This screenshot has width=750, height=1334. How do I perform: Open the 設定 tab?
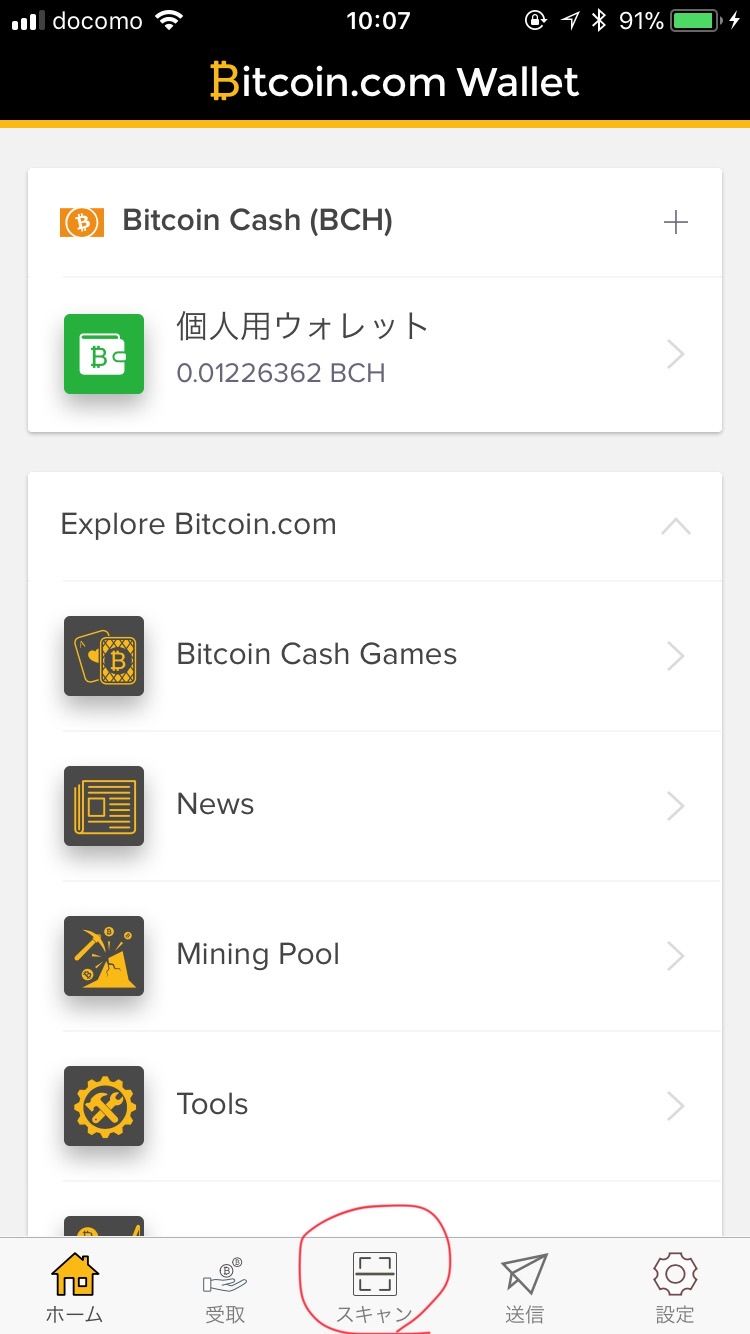[675, 1286]
